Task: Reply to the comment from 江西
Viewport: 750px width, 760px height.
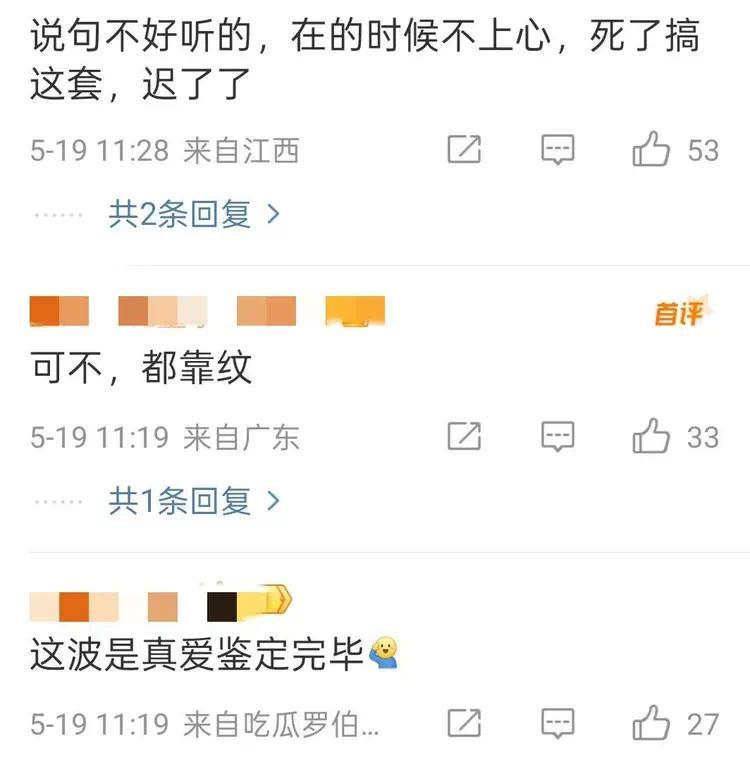Action: point(558,150)
